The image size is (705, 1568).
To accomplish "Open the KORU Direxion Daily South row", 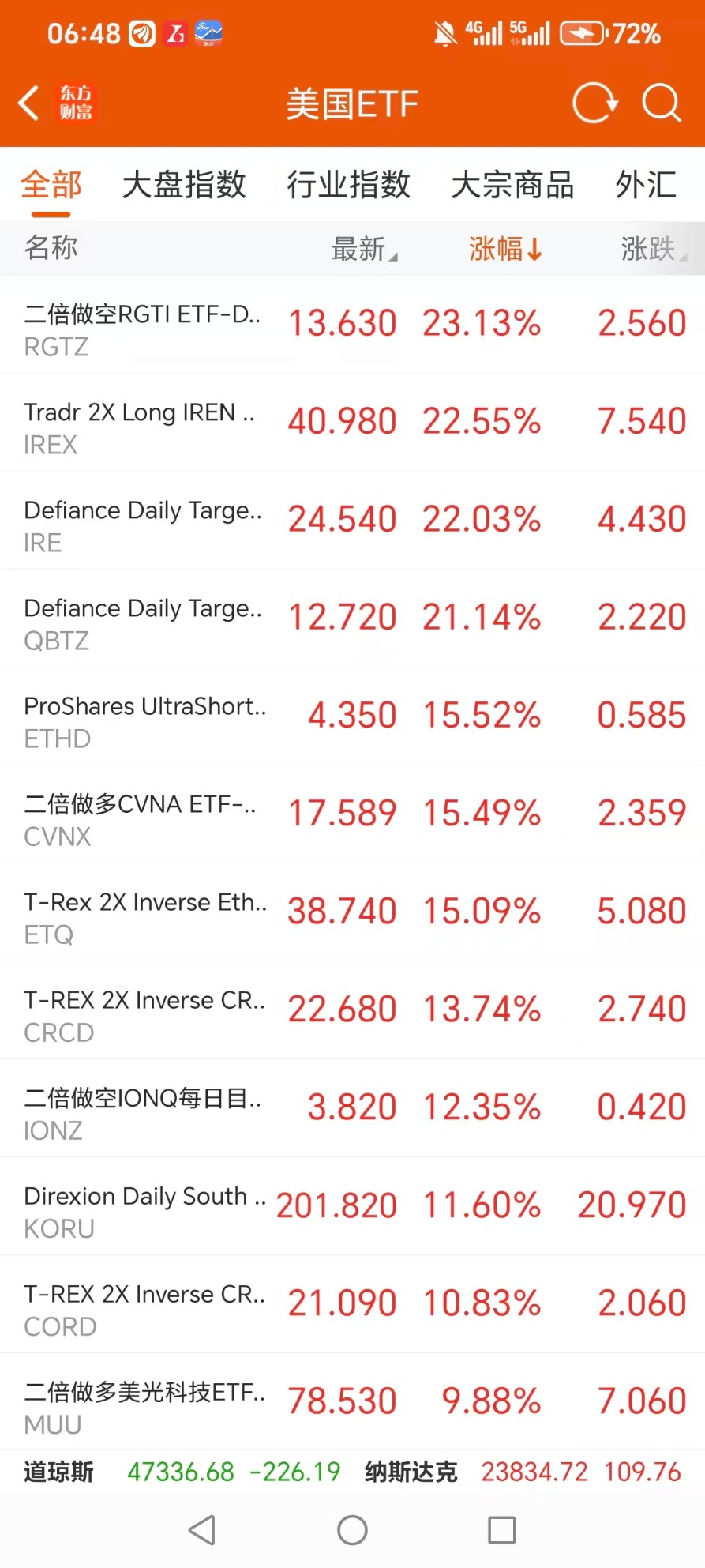I will (352, 1206).
